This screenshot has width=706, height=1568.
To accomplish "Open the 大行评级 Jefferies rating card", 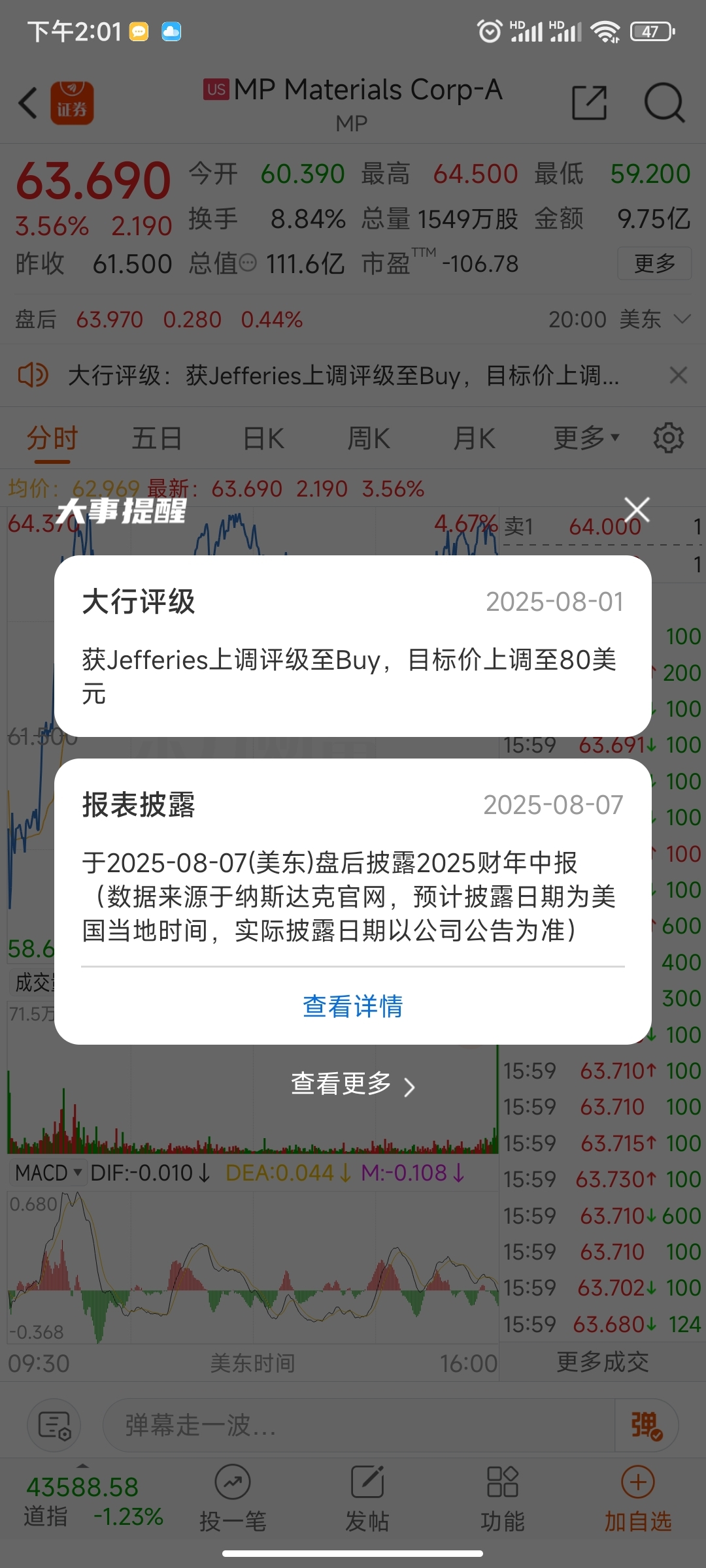I will point(353,646).
